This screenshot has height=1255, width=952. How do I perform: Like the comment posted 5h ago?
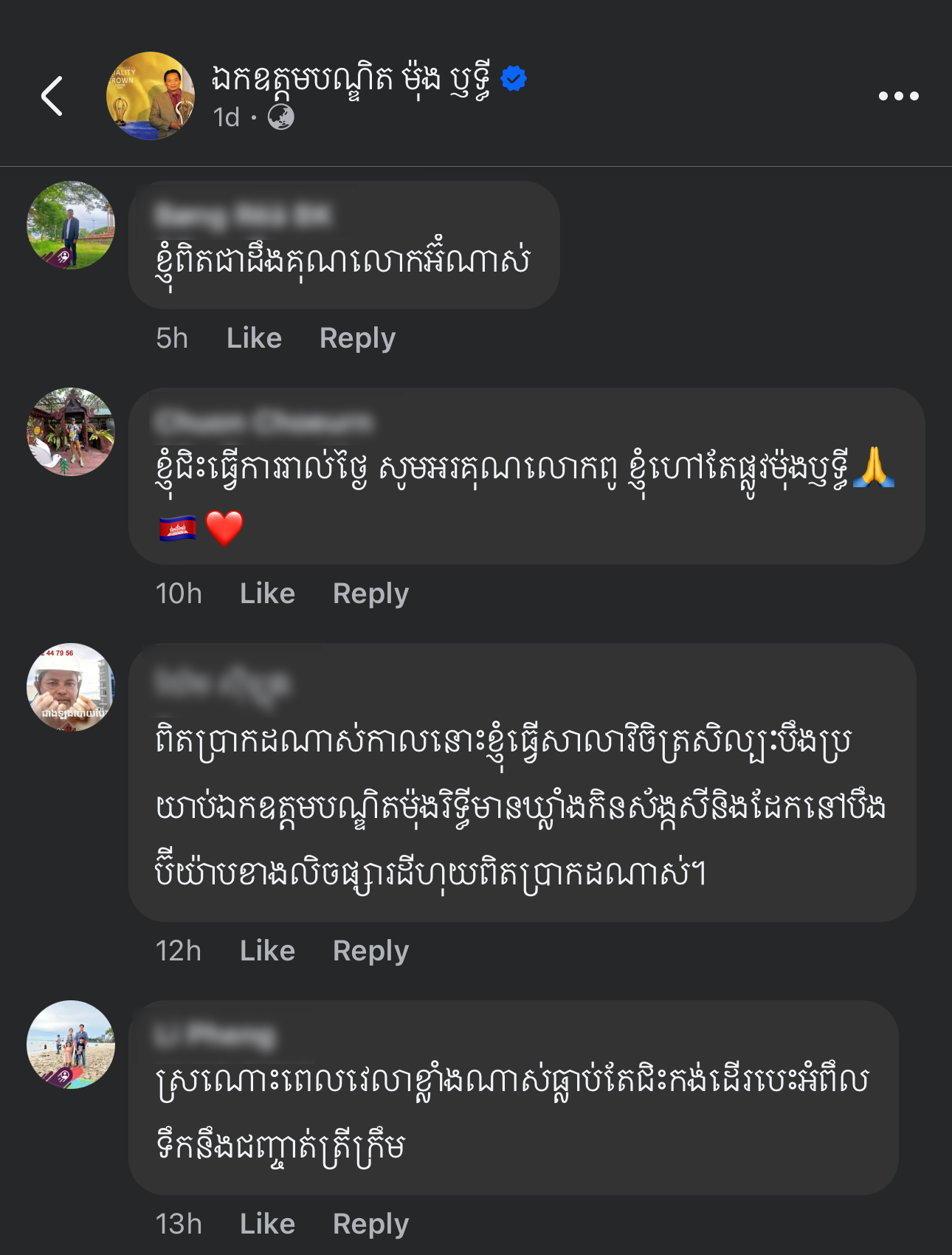coord(254,338)
